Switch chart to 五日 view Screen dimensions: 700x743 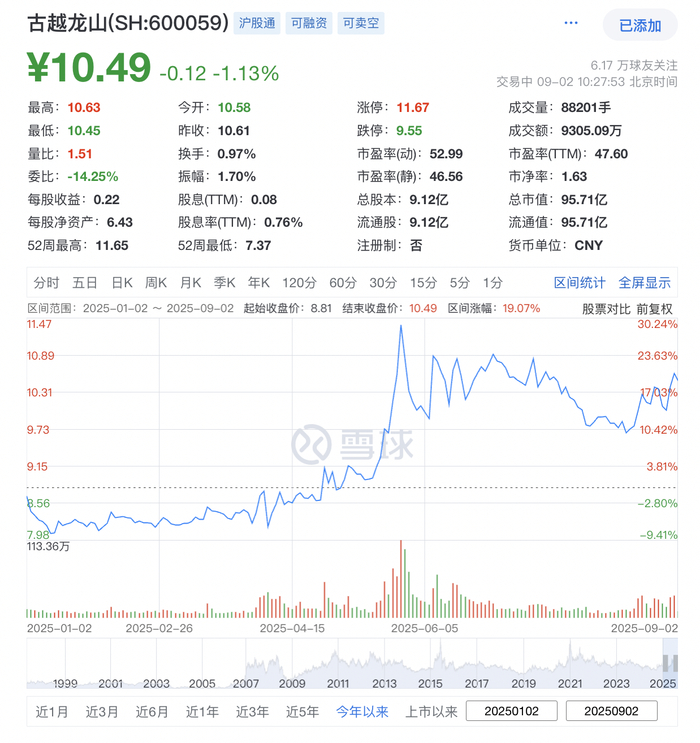tap(84, 283)
